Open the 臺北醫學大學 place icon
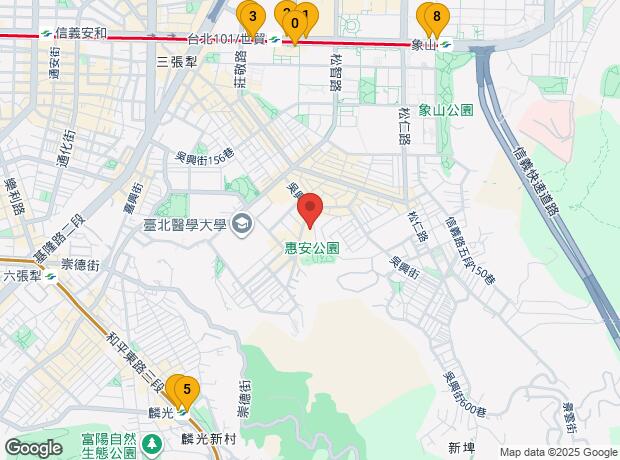The image size is (620, 460). (x=242, y=225)
